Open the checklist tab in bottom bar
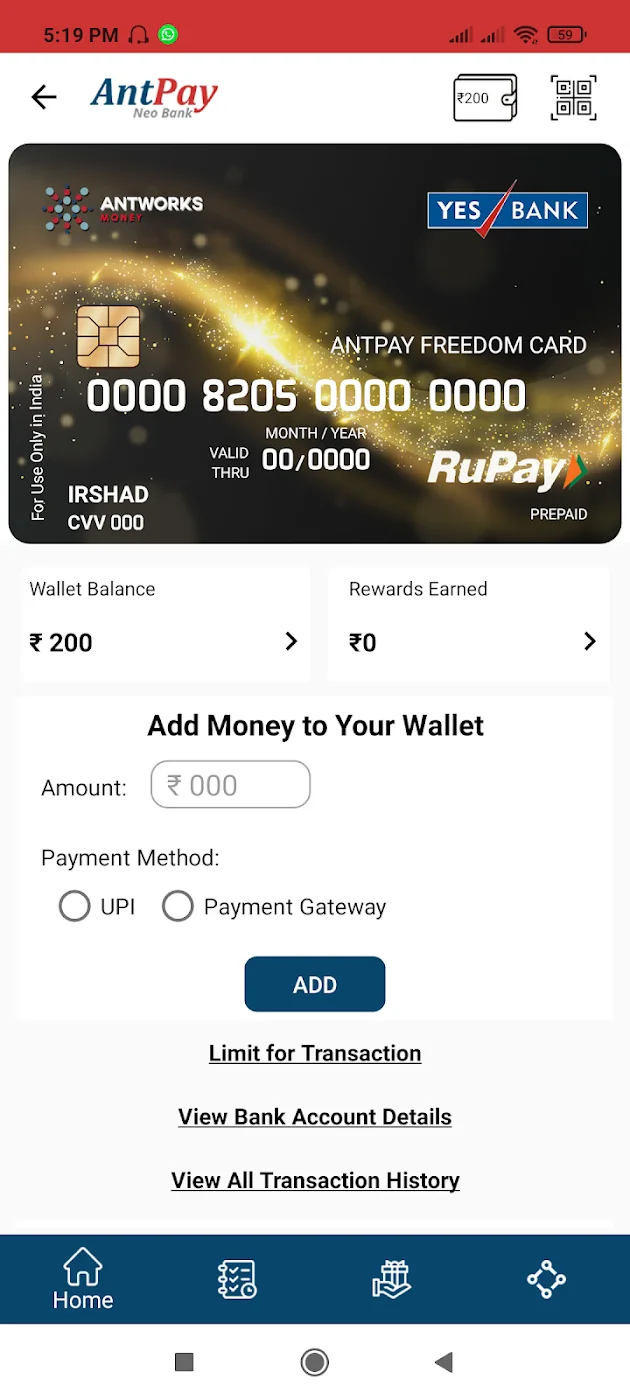630x1400 pixels. (x=237, y=1279)
